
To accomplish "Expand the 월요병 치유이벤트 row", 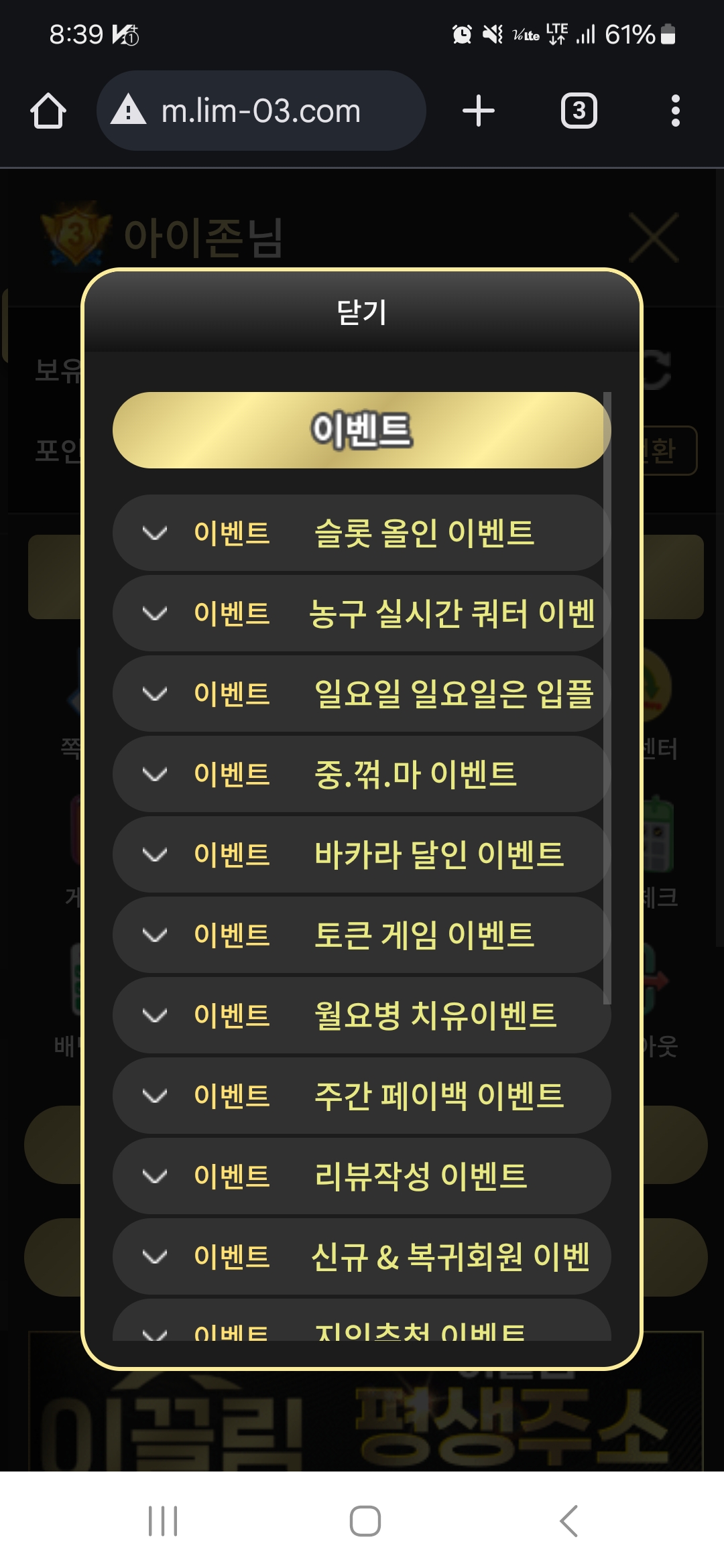I will (x=362, y=1016).
